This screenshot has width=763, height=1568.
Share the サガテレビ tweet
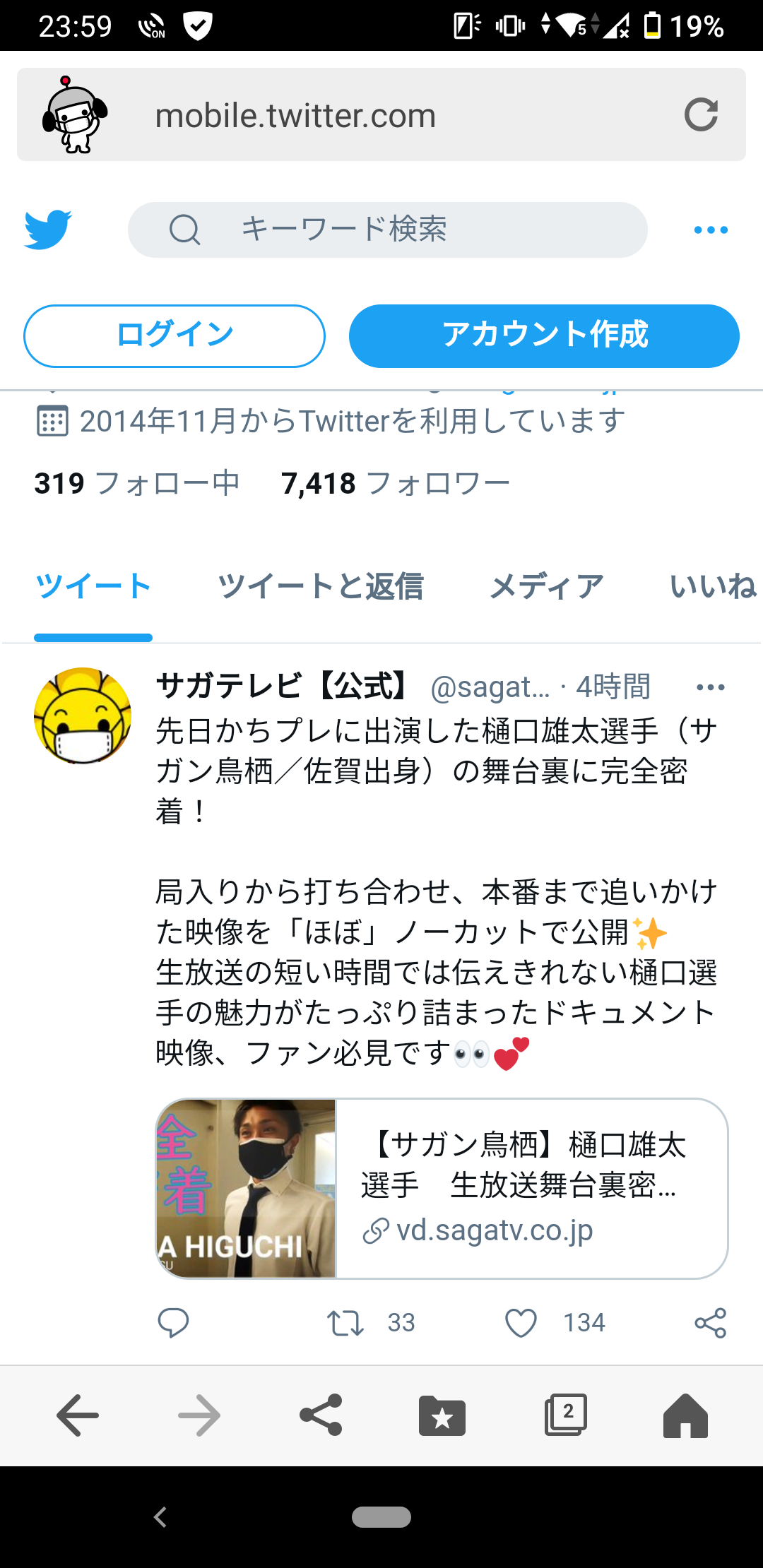pos(710,1322)
